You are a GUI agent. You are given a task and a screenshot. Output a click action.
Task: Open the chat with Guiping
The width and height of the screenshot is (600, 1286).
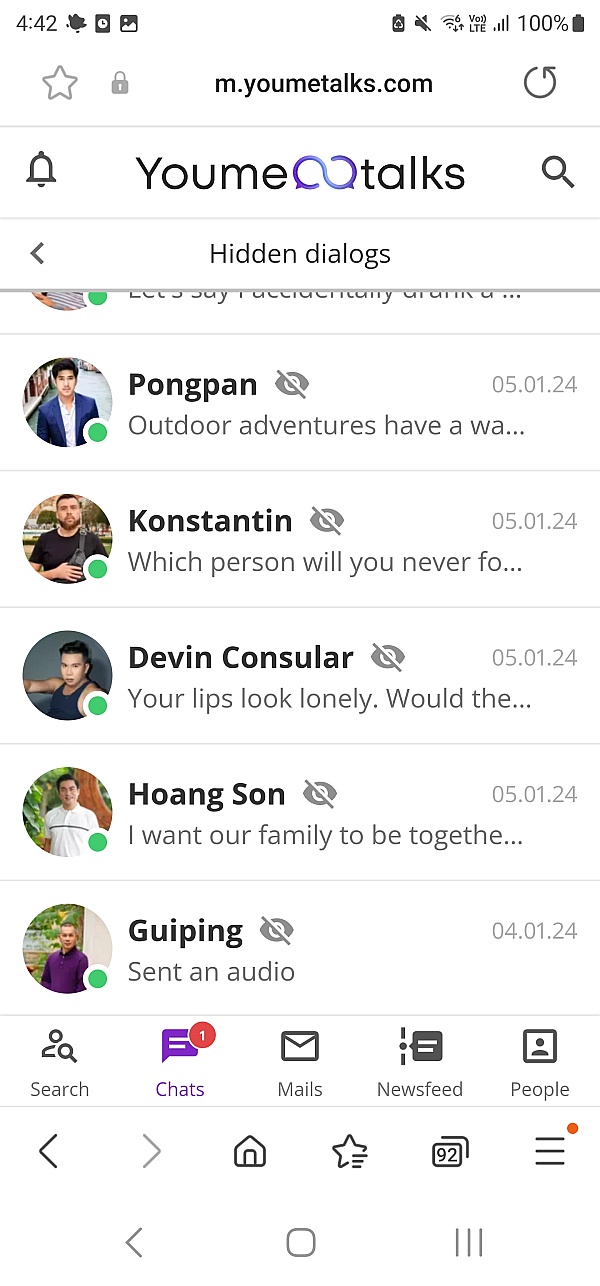click(x=325, y=951)
